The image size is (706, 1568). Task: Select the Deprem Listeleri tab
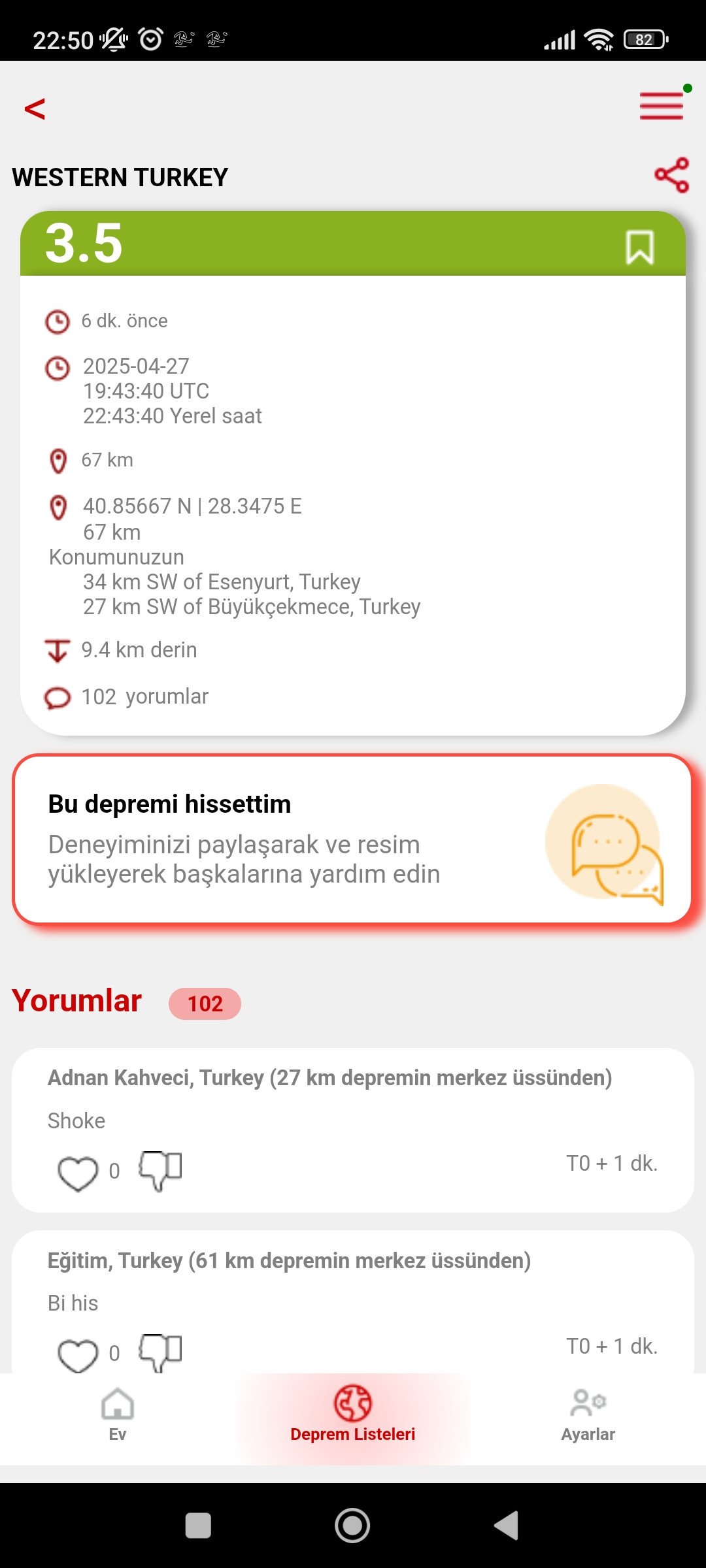click(x=353, y=1415)
